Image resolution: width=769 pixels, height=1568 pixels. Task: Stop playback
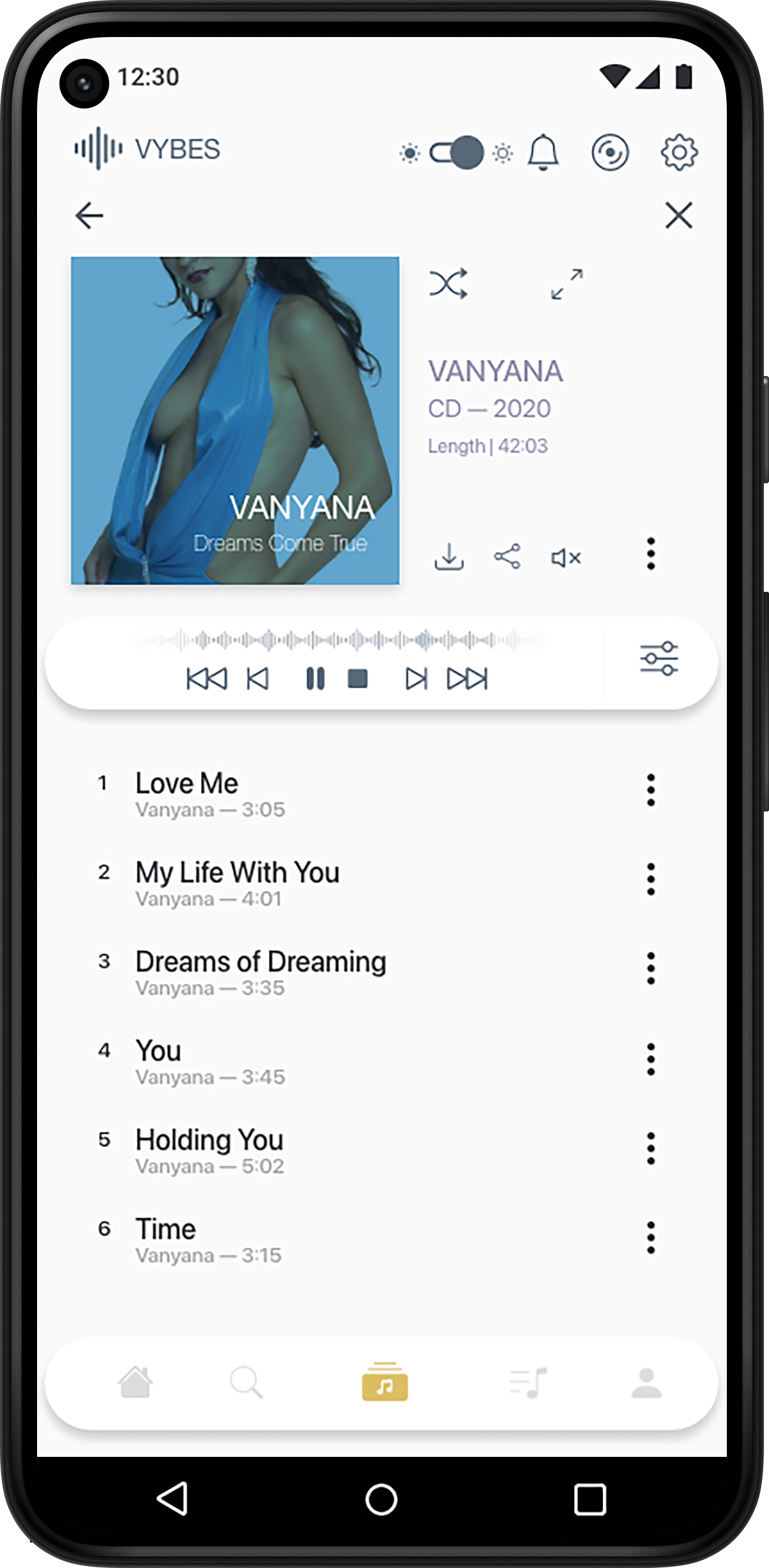point(358,679)
